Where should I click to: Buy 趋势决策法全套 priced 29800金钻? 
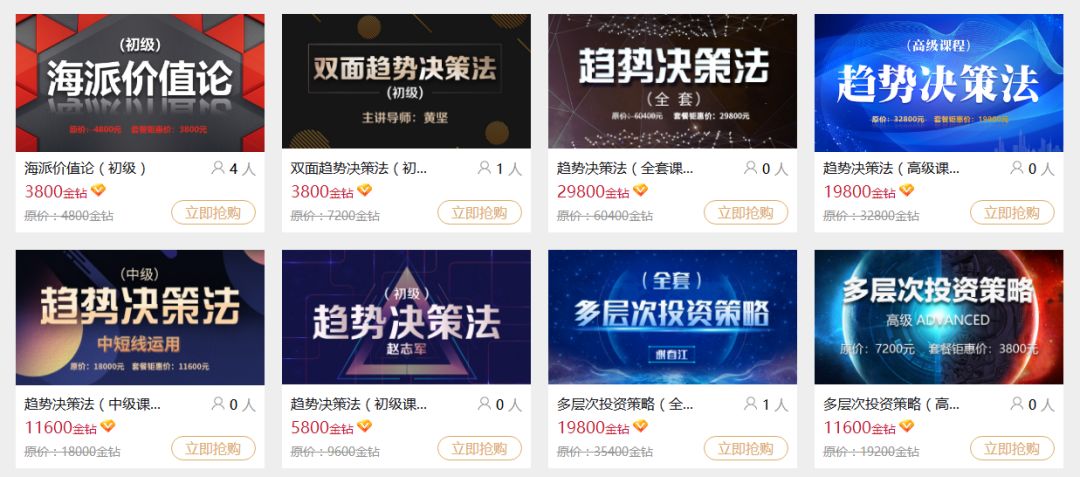coord(745,213)
